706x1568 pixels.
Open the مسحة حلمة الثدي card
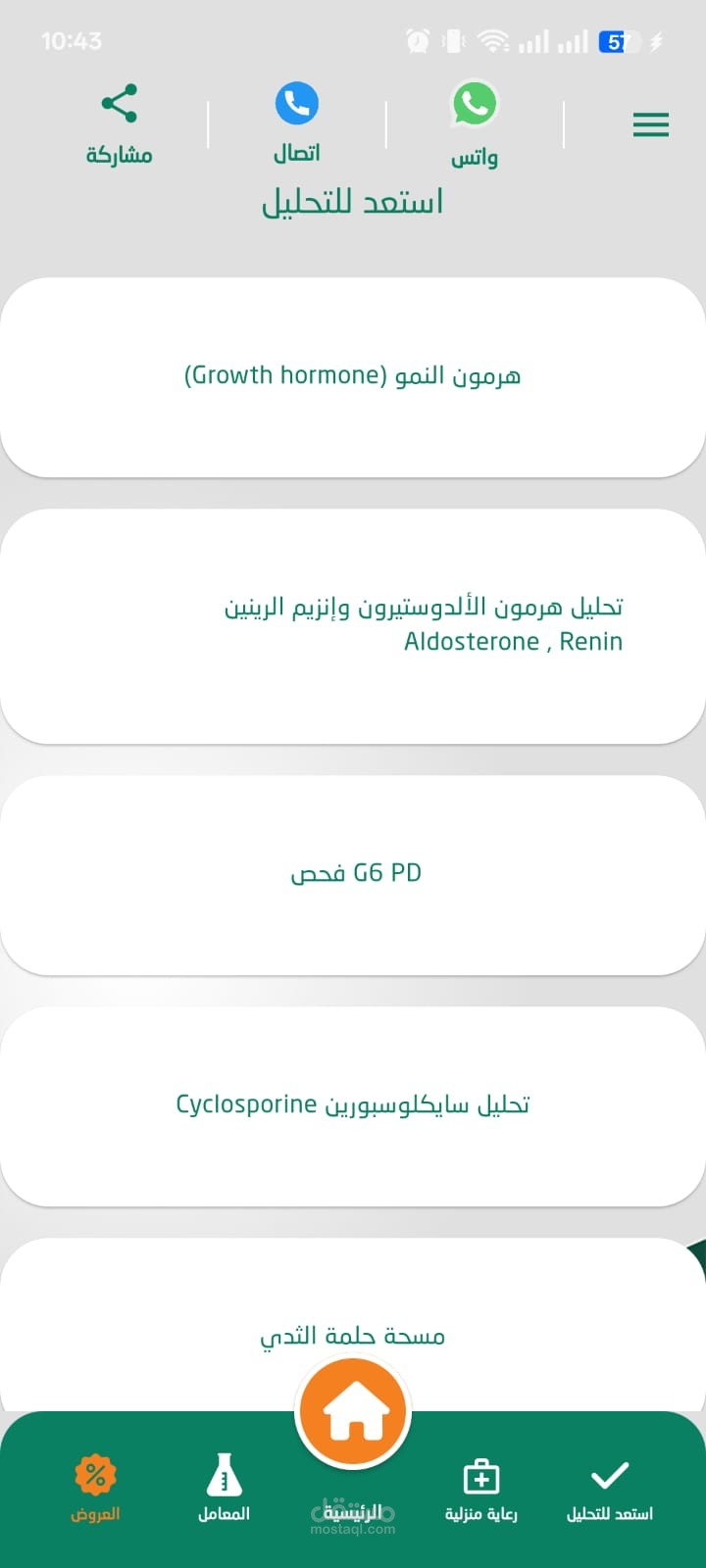[353, 1325]
